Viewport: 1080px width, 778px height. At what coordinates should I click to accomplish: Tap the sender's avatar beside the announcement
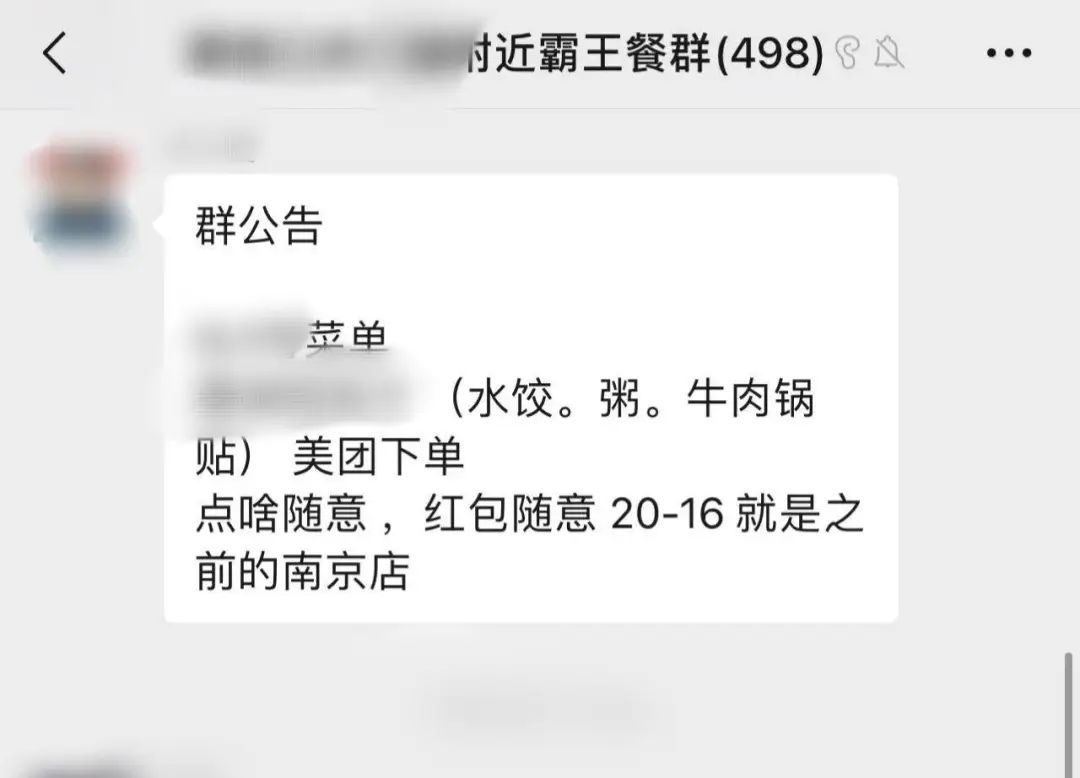[x=80, y=196]
